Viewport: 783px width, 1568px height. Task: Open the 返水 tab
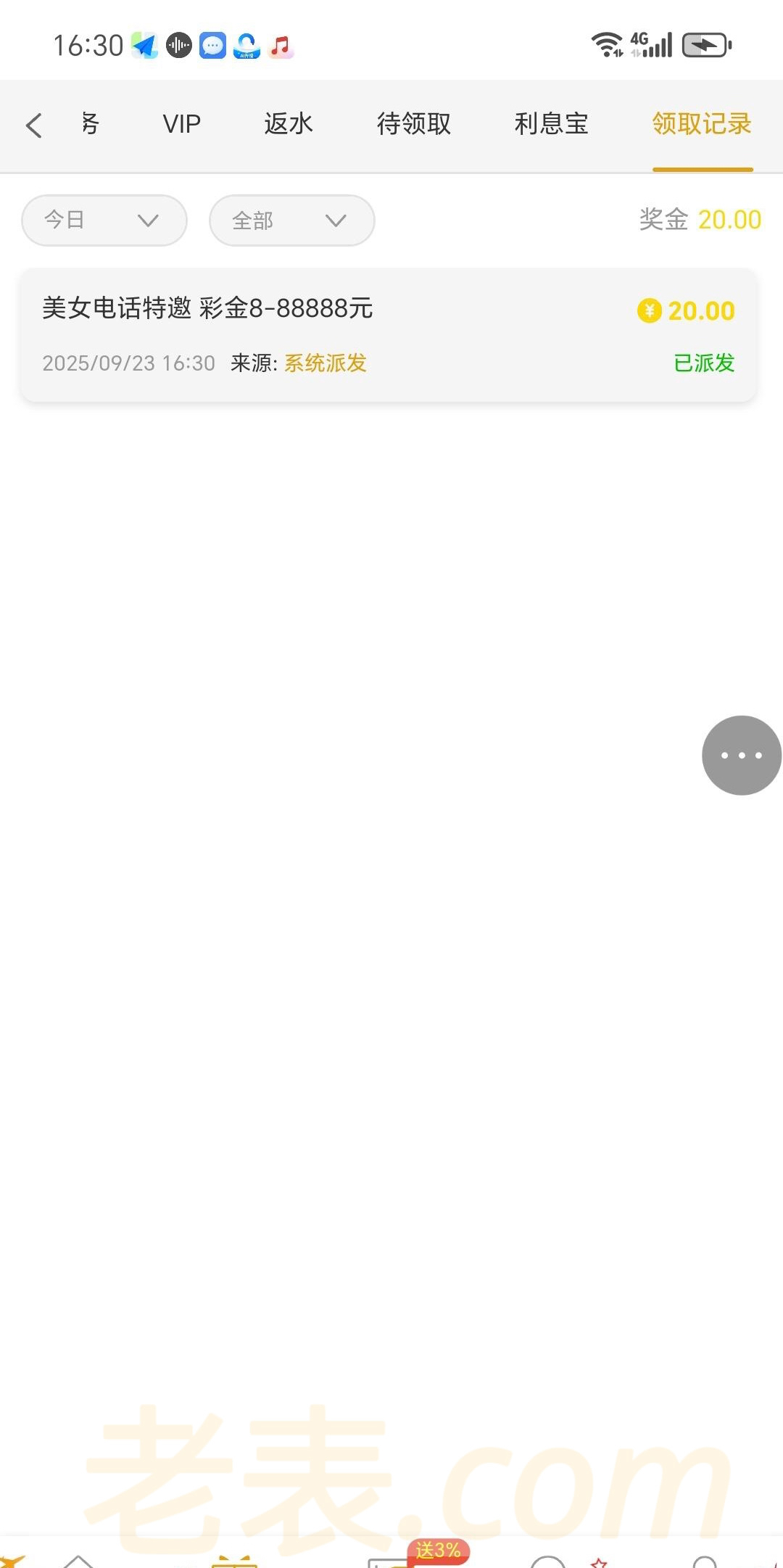(x=288, y=124)
